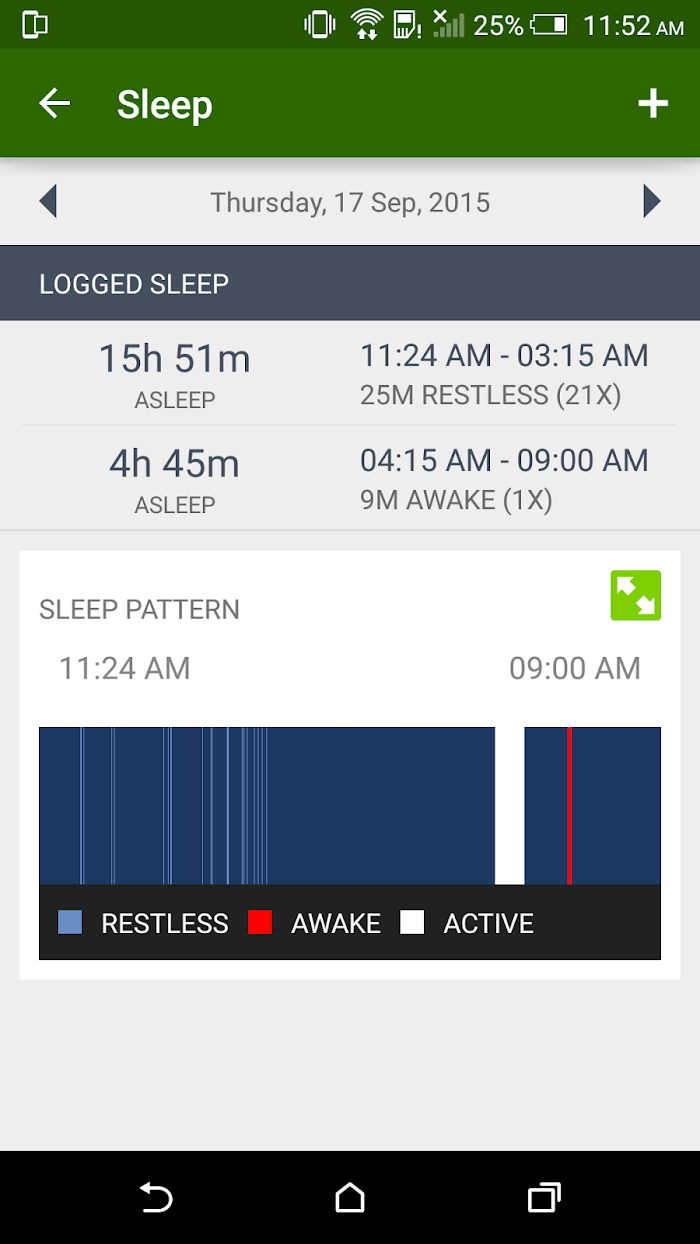Open the 15h 51m sleep log

click(x=350, y=373)
